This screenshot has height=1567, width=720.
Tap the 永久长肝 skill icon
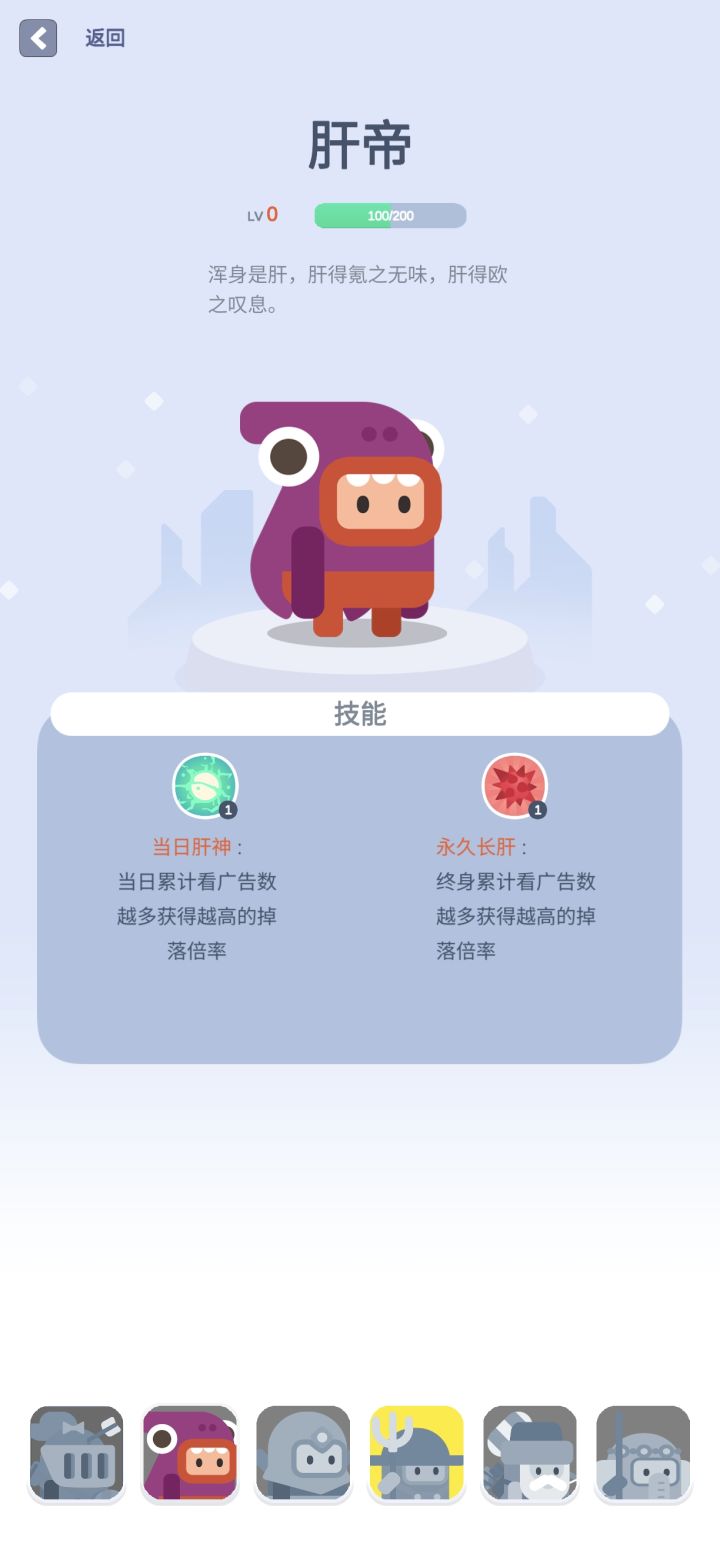[x=515, y=786]
